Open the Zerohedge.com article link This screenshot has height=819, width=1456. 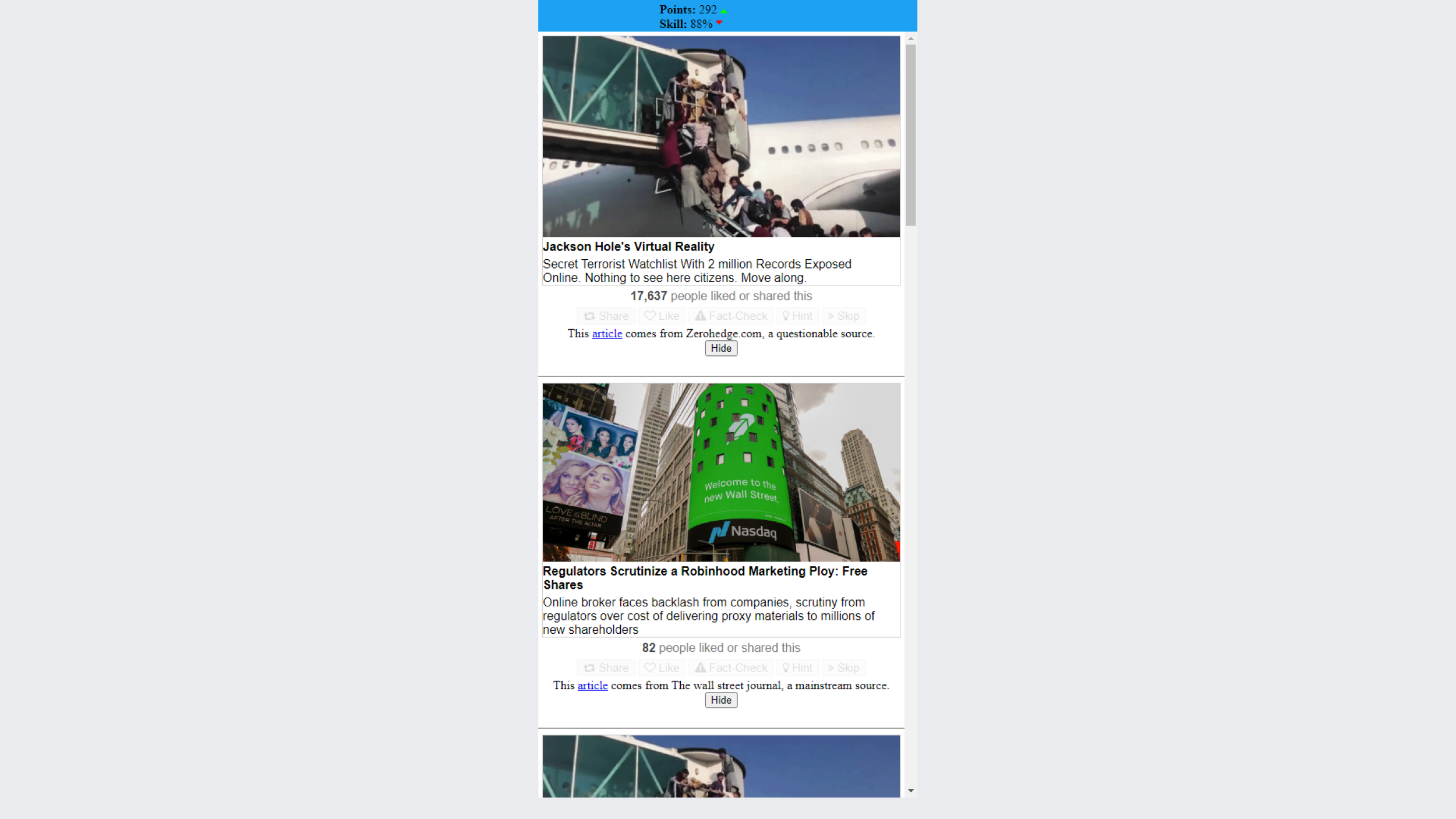pyautogui.click(x=607, y=334)
